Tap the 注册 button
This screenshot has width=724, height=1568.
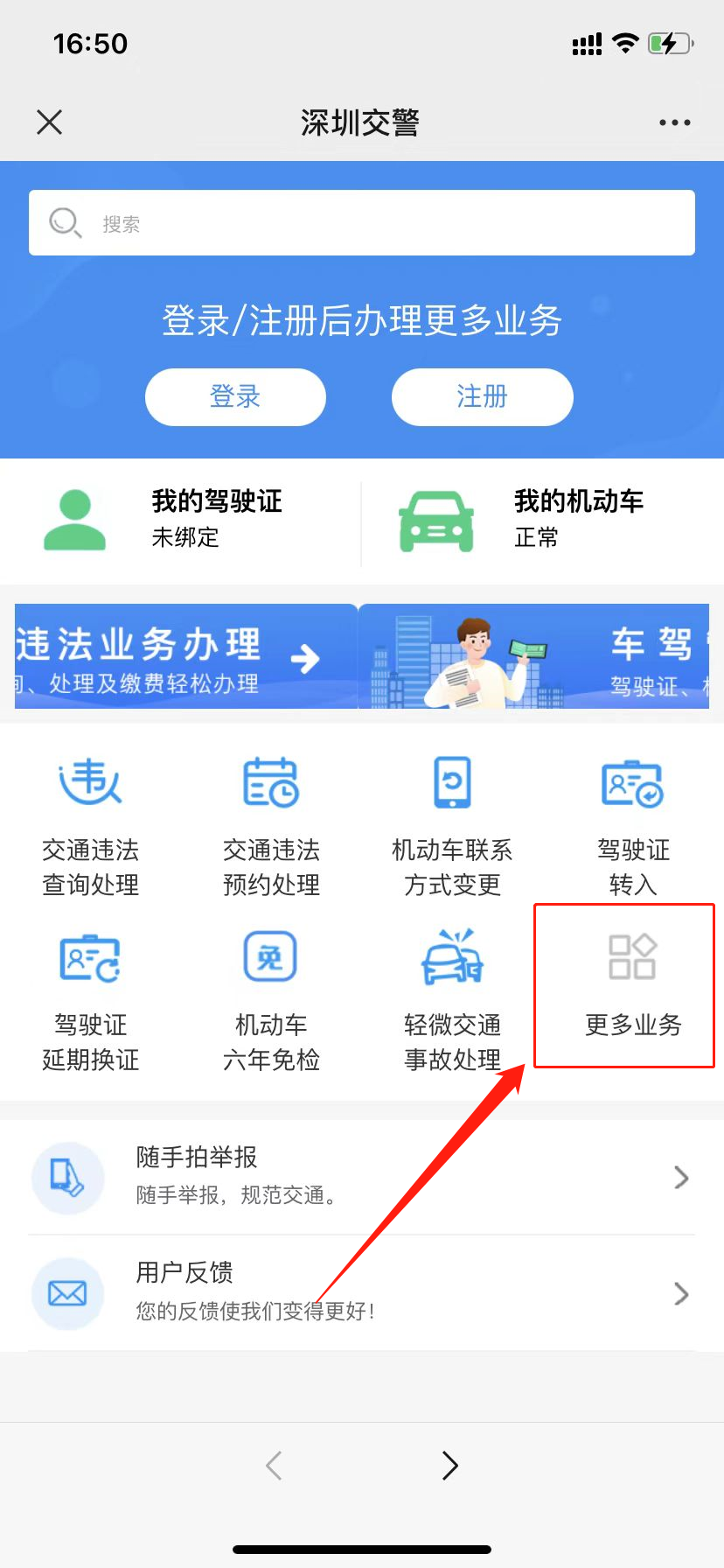pos(482,397)
